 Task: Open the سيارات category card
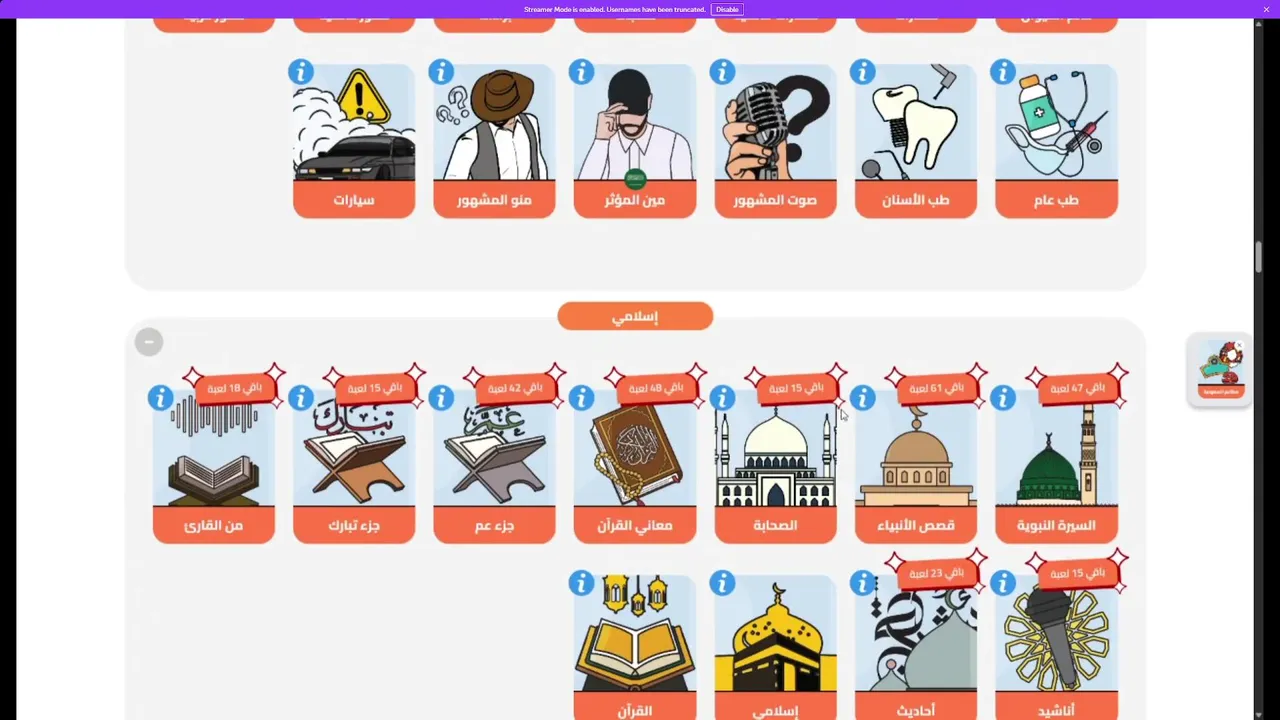coord(354,140)
